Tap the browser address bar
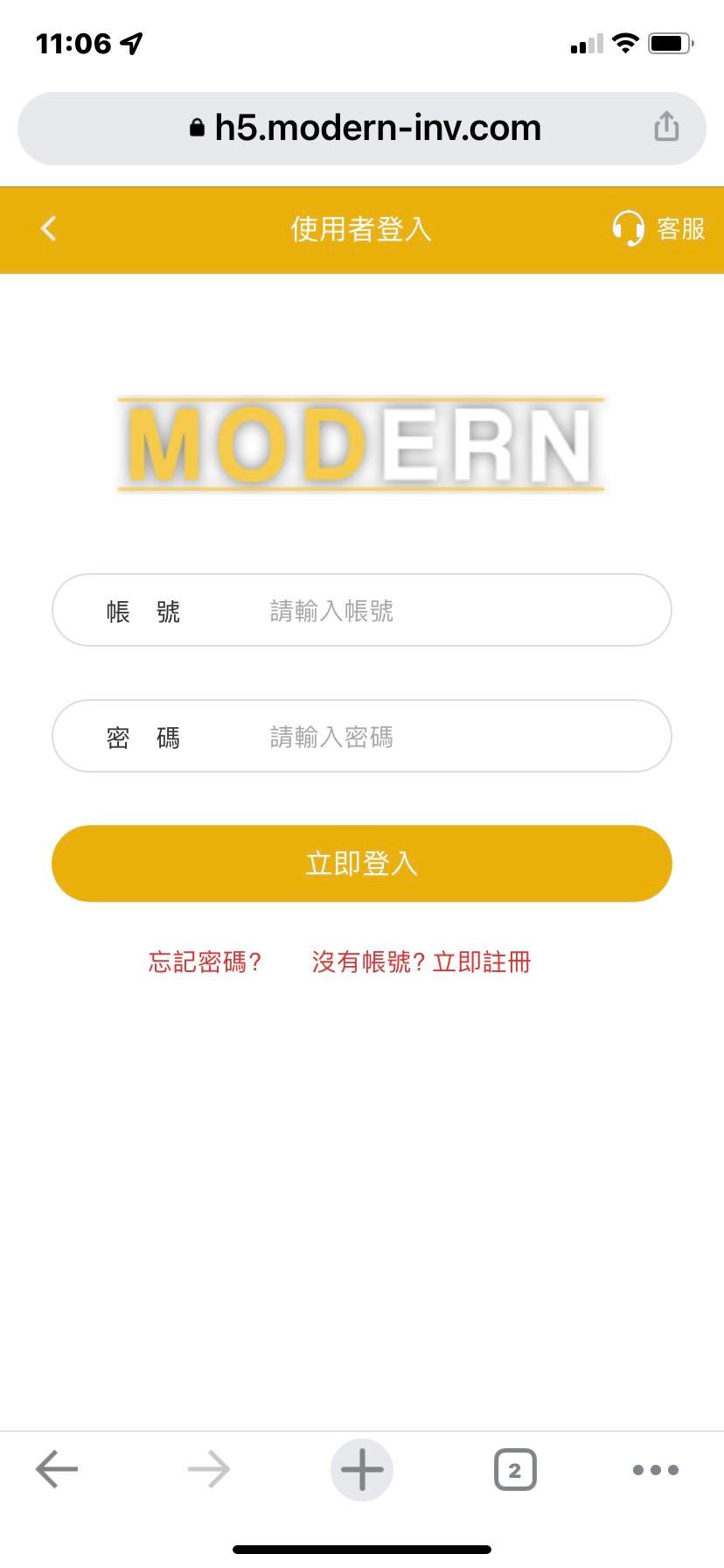Screen dimensions: 724x1568 pos(362,129)
